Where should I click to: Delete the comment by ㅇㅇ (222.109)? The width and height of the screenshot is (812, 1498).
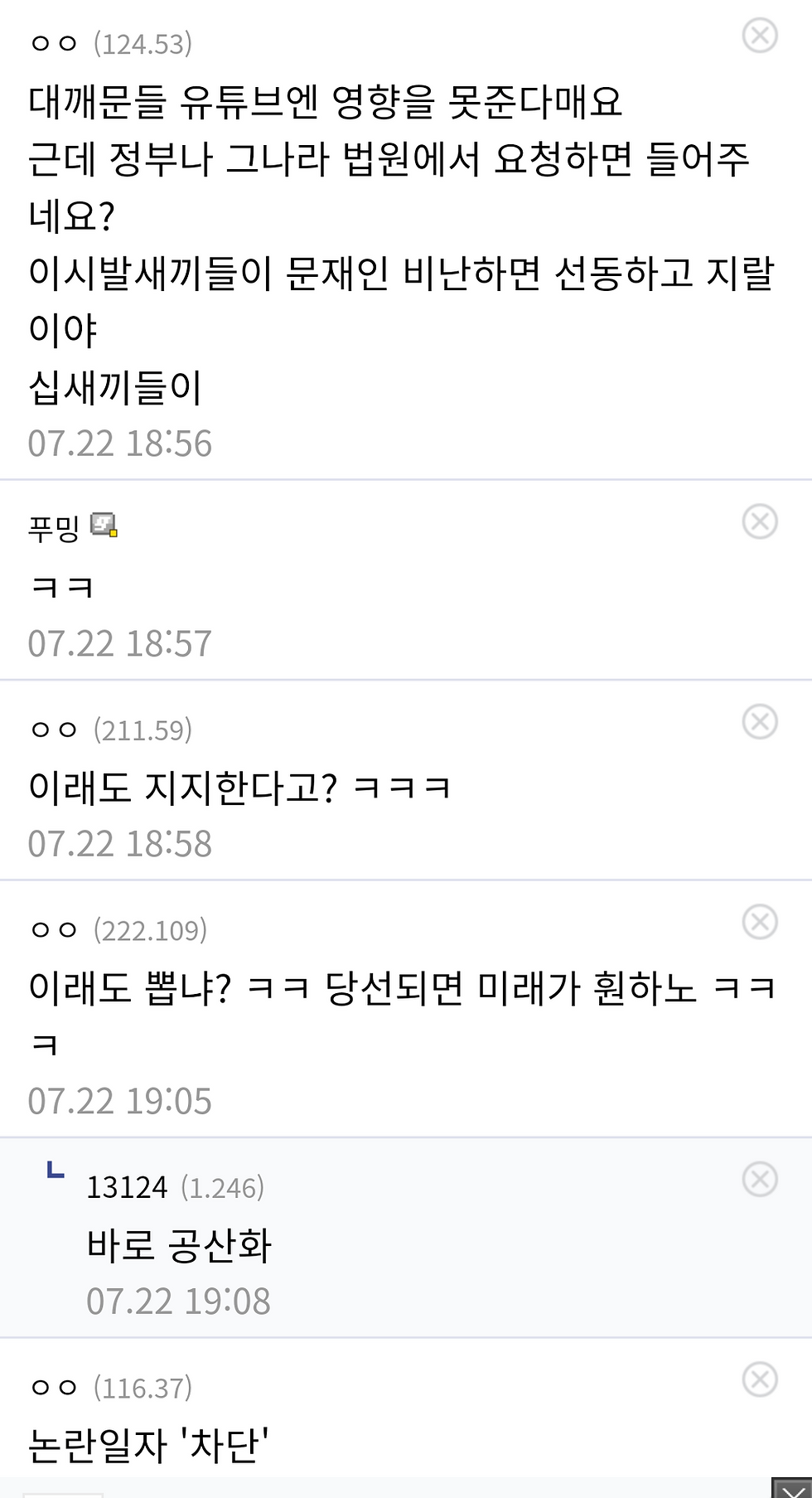pyautogui.click(x=759, y=922)
